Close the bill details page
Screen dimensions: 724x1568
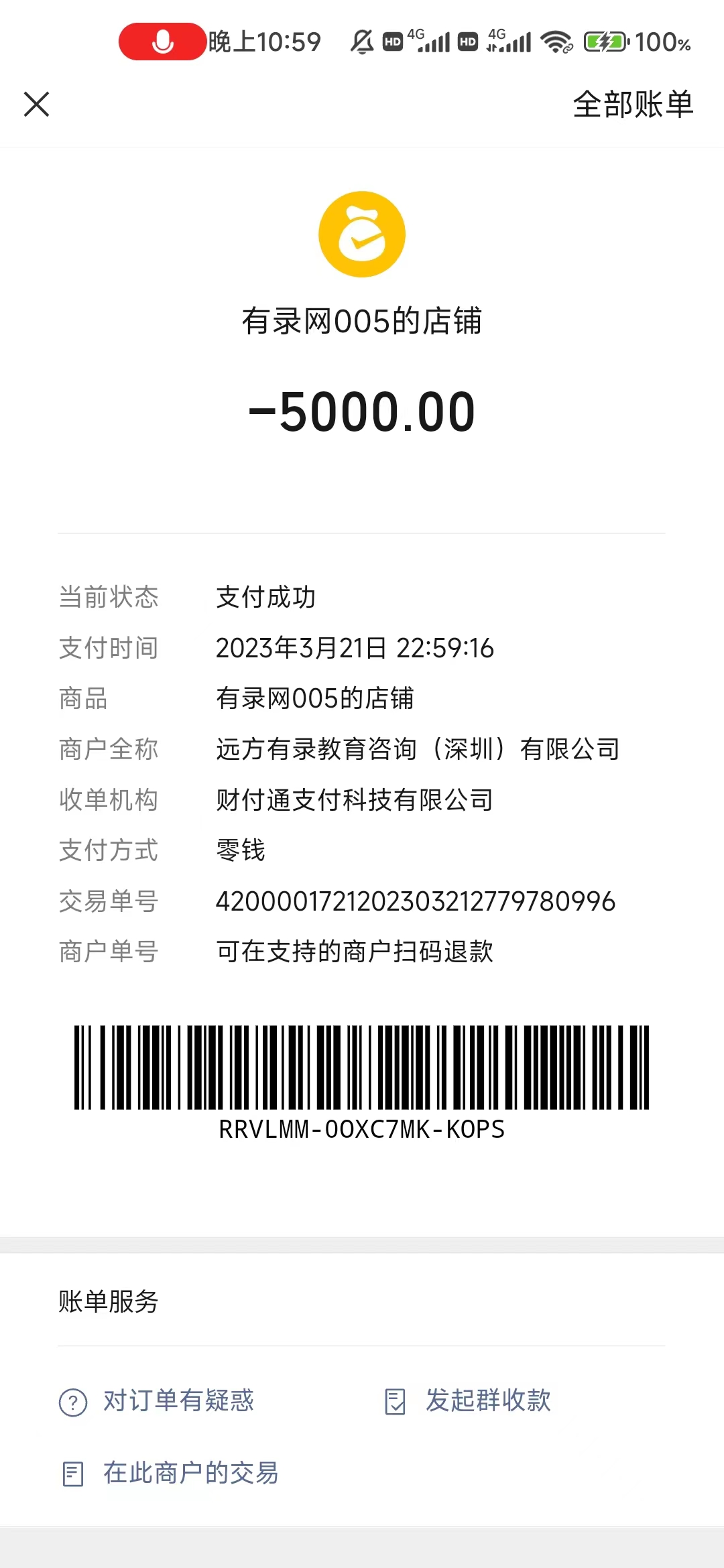click(x=37, y=105)
